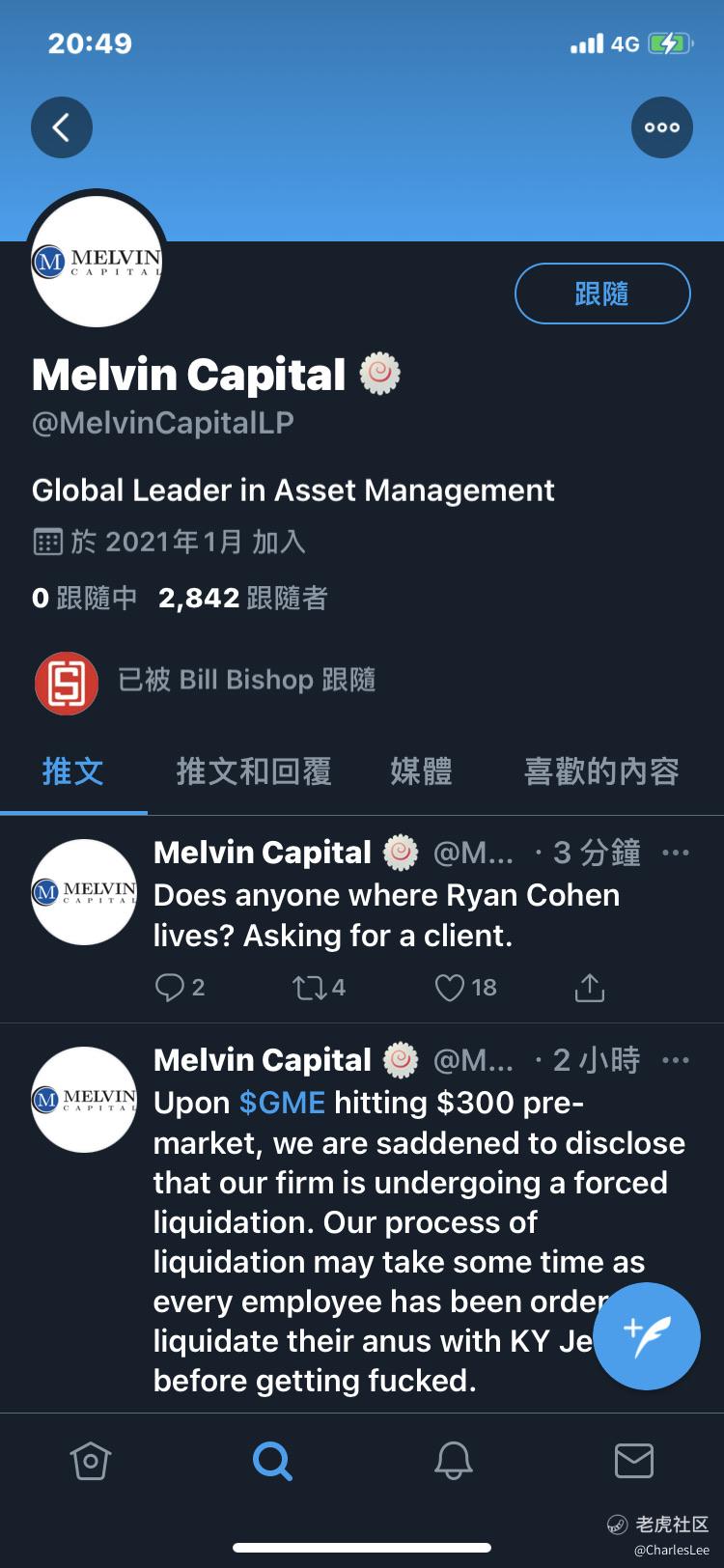The width and height of the screenshot is (724, 1568).
Task: Open the 0 跟隨中 following list
Action: coord(84,598)
